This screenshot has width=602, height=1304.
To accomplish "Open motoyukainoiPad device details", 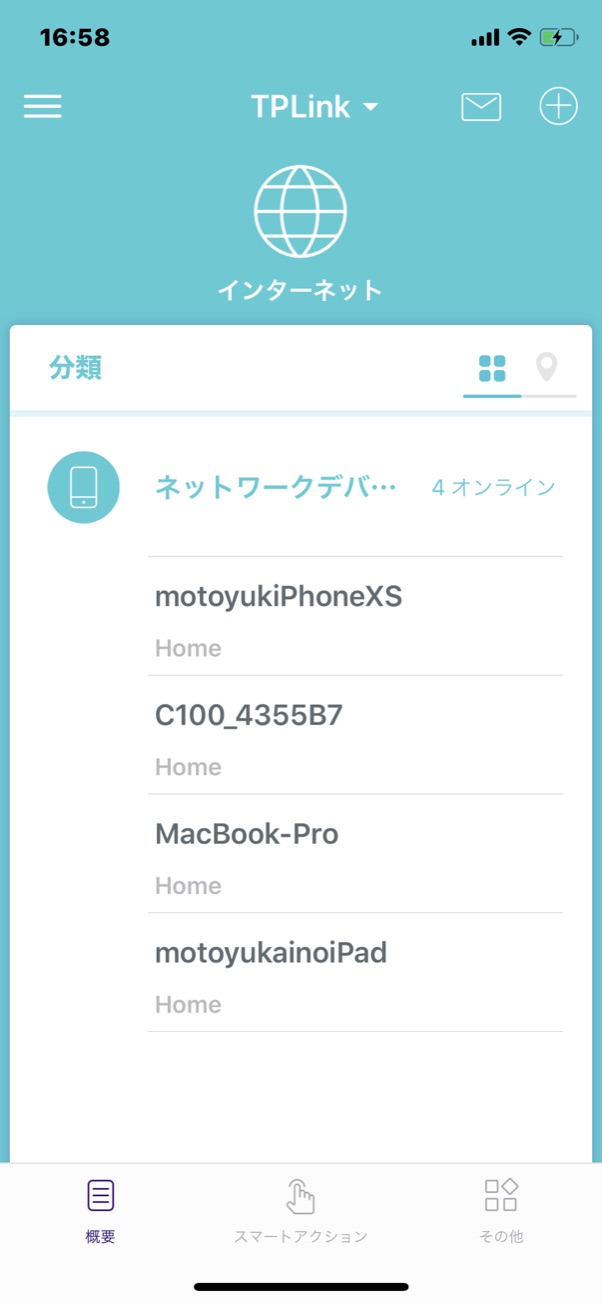I will click(355, 973).
